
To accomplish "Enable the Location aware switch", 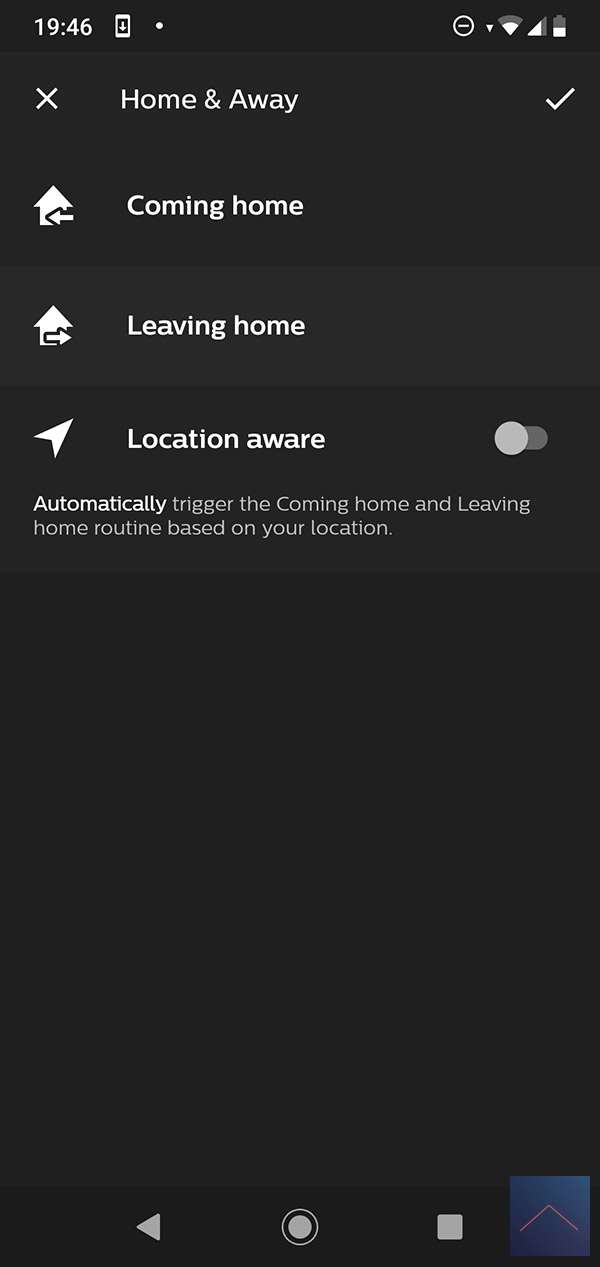I will point(521,438).
